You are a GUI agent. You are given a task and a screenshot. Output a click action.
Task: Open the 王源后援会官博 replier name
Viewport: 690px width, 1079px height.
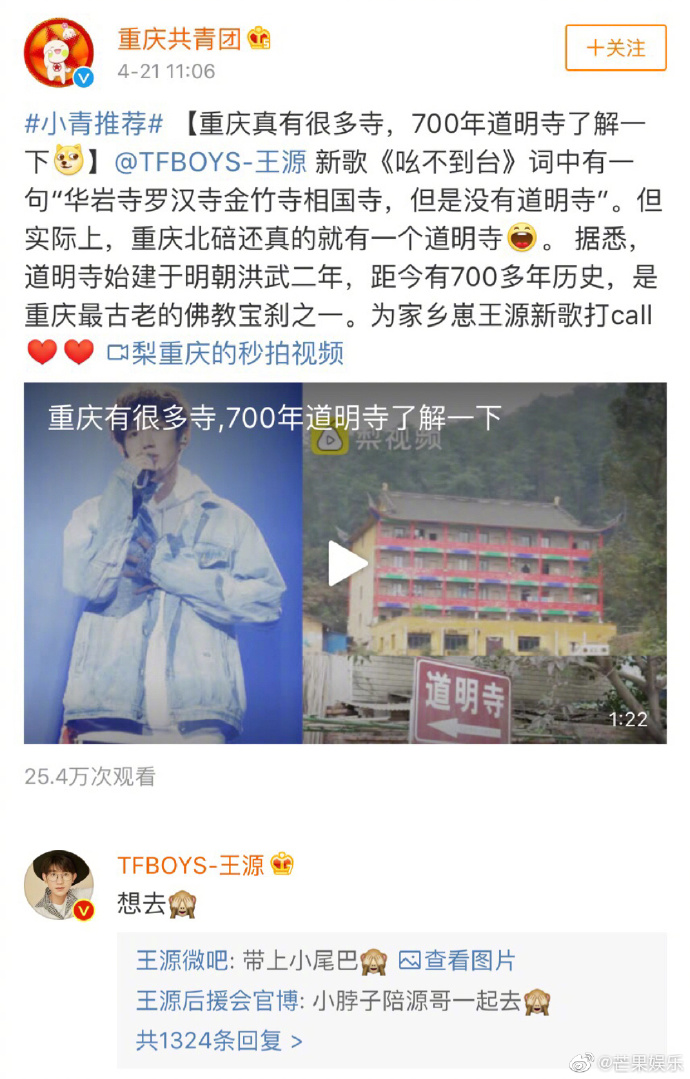pos(219,1001)
